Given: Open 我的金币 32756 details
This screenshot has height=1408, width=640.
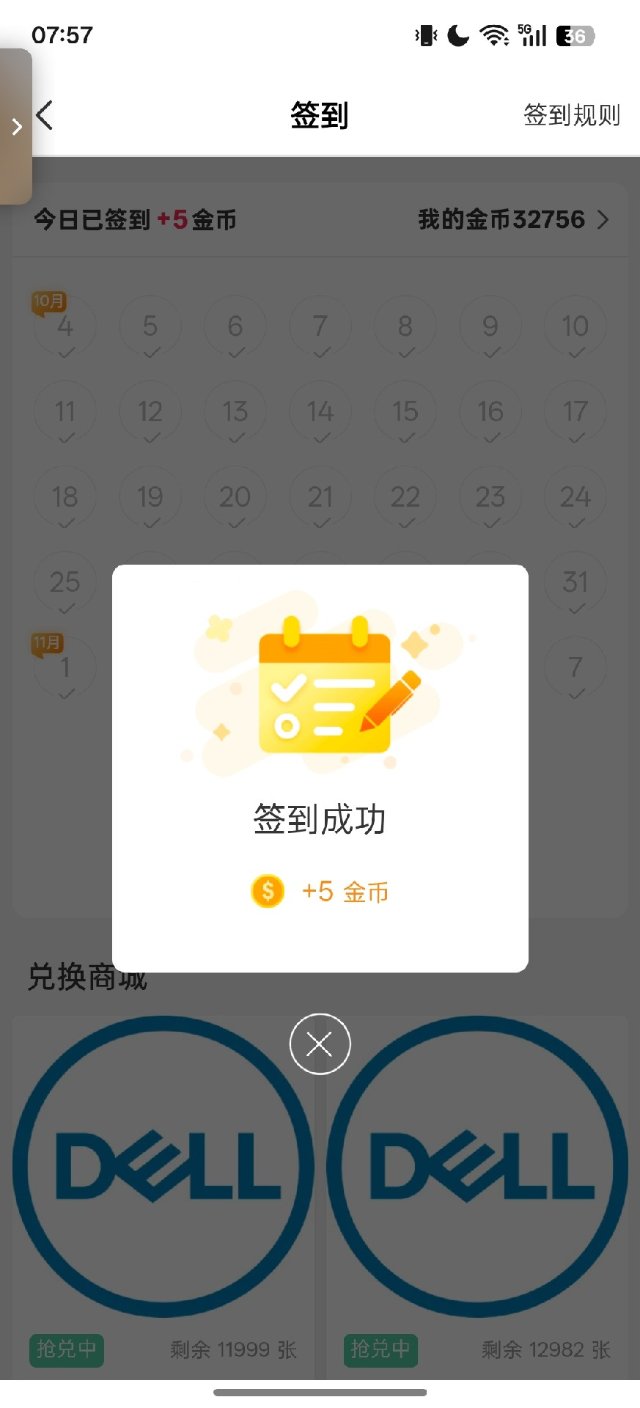Looking at the screenshot, I should [513, 220].
